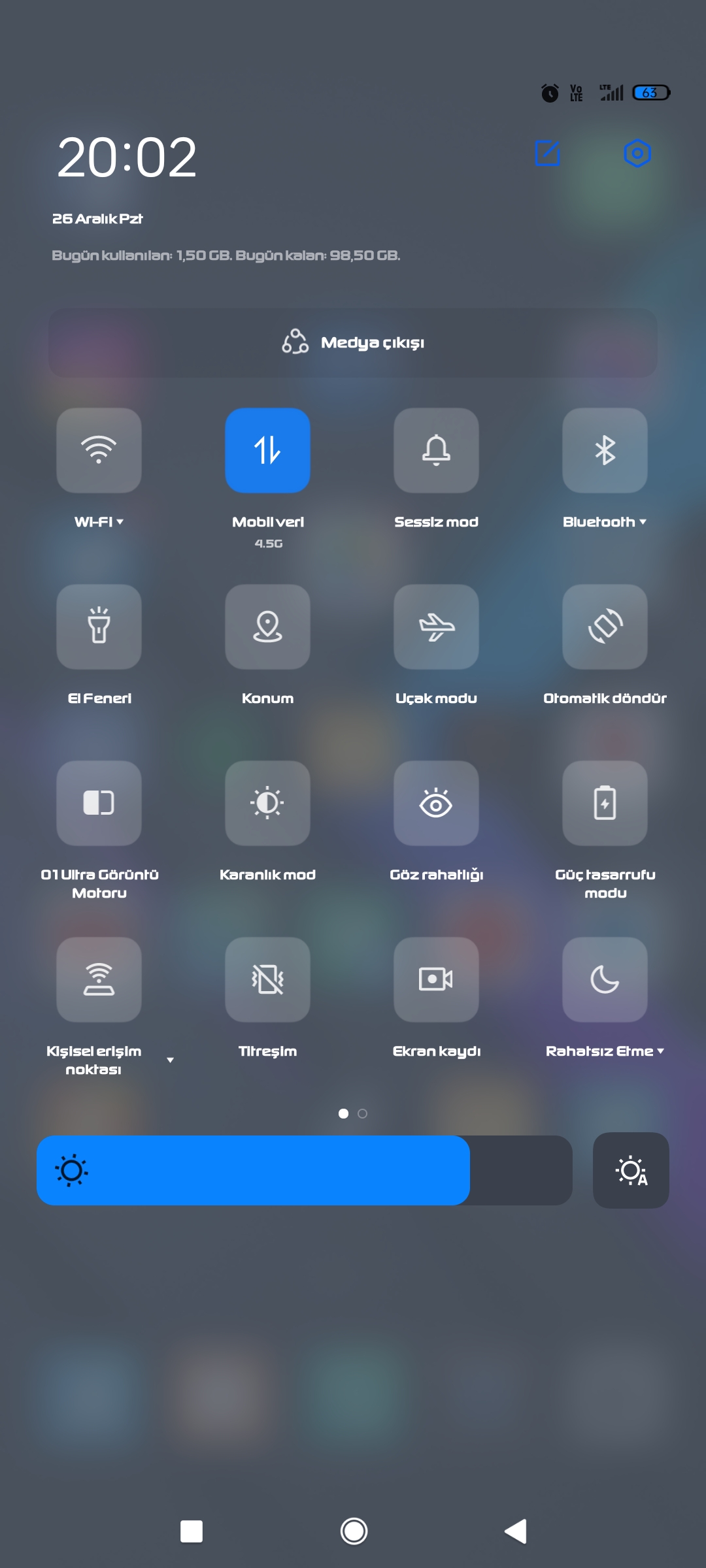706x1568 pixels.
Task: Expand Kişisel erişim noktası dropdown arrow
Action: click(x=170, y=1060)
